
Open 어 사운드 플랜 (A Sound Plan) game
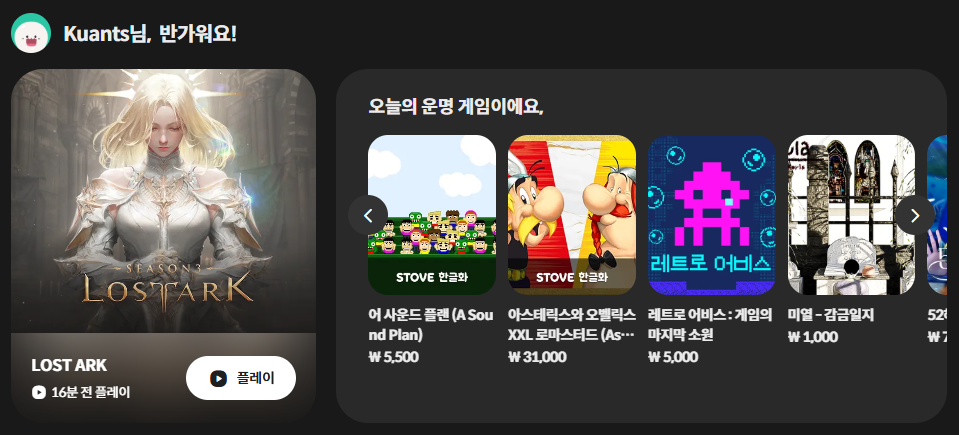pyautogui.click(x=432, y=215)
